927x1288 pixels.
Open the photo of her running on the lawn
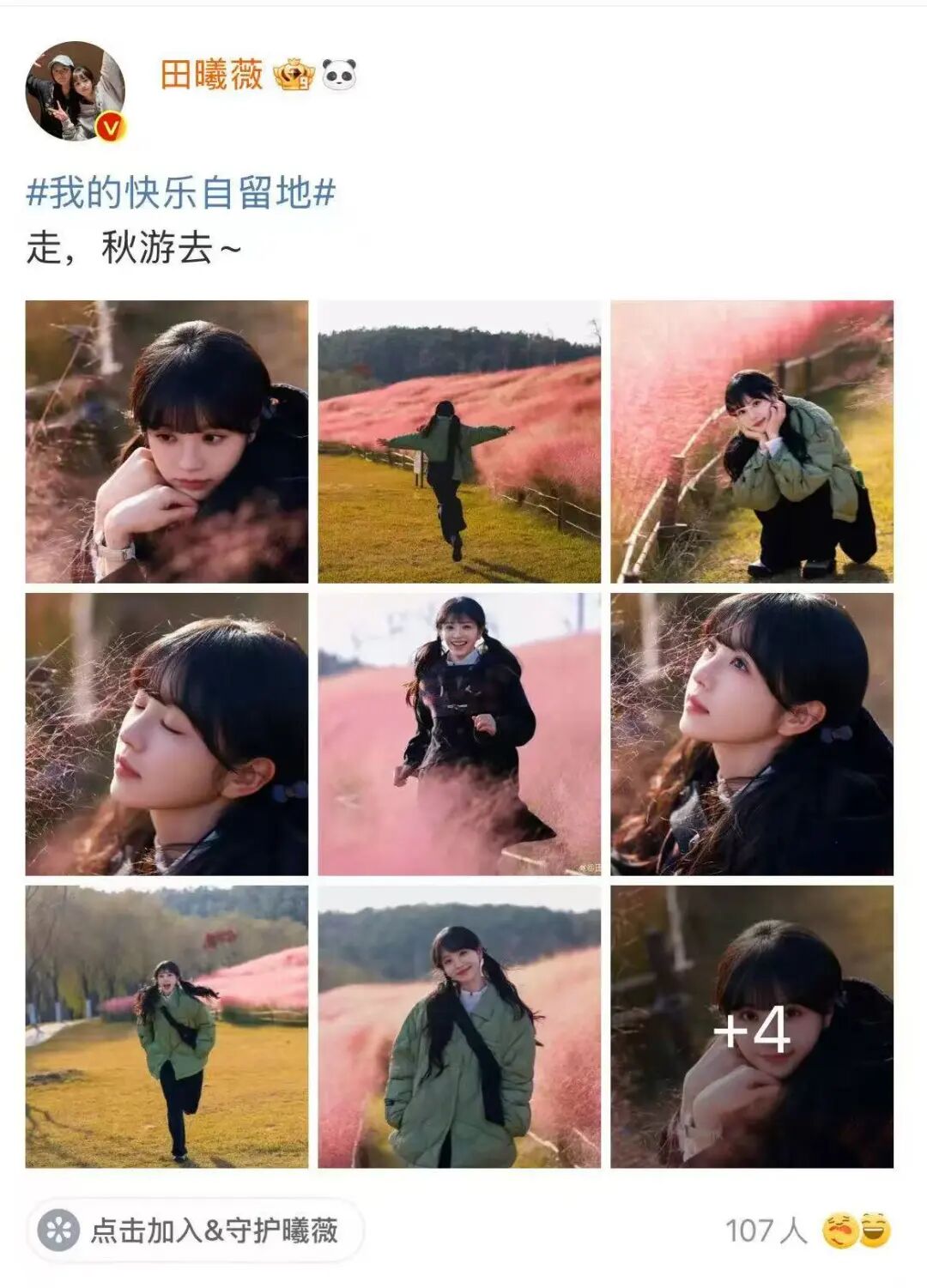[x=167, y=1027]
